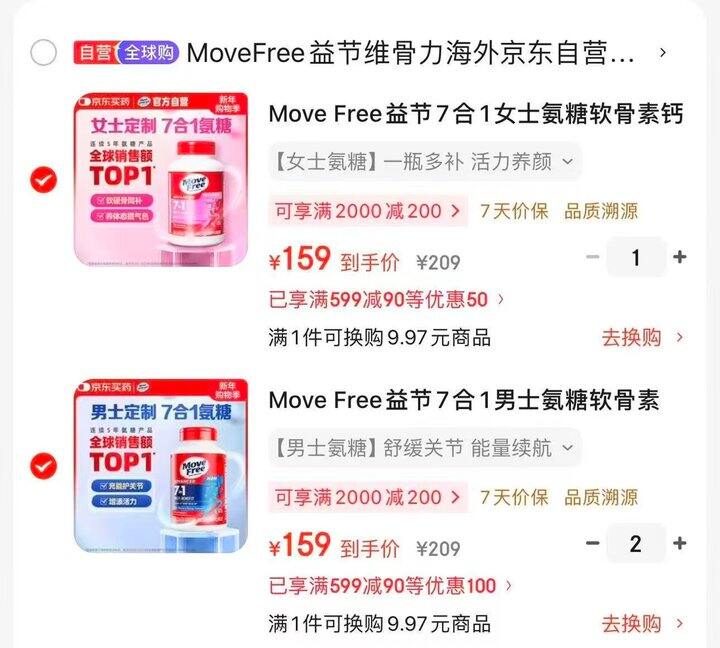
Task: Open 满2000减200 offer on 女士氨糖
Action: click(368, 211)
